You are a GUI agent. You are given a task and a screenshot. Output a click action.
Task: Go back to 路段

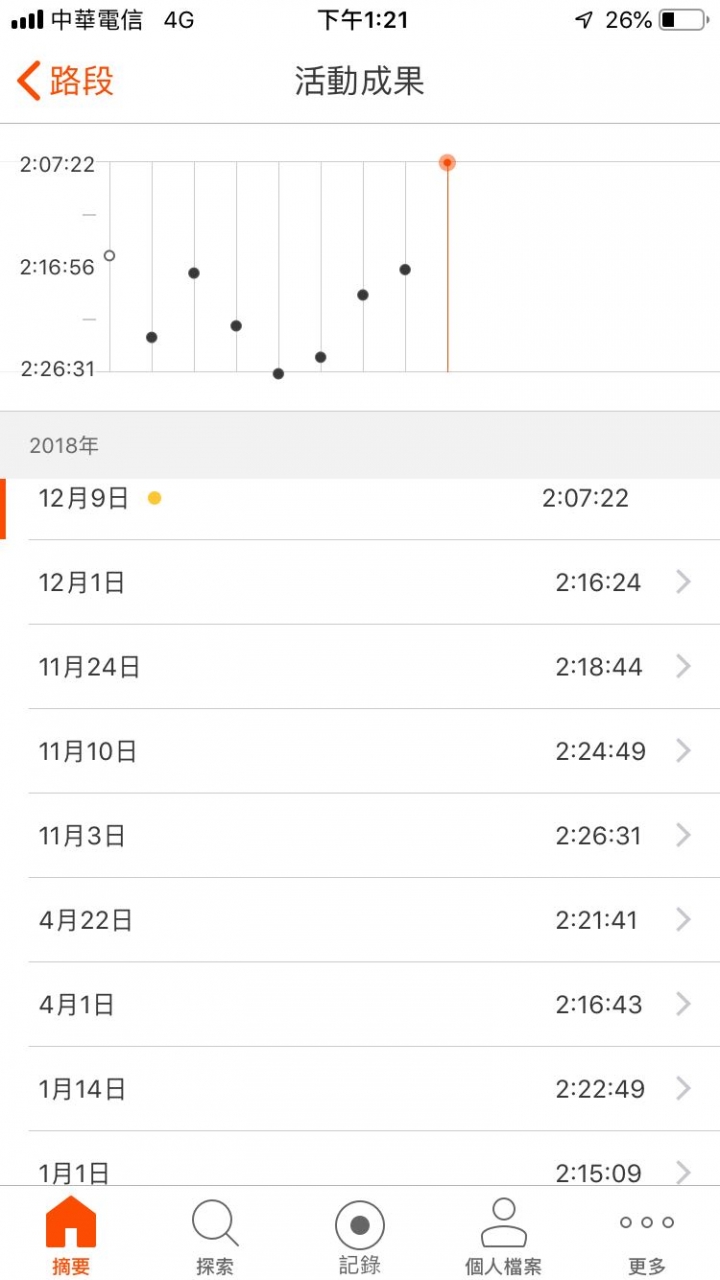66,81
